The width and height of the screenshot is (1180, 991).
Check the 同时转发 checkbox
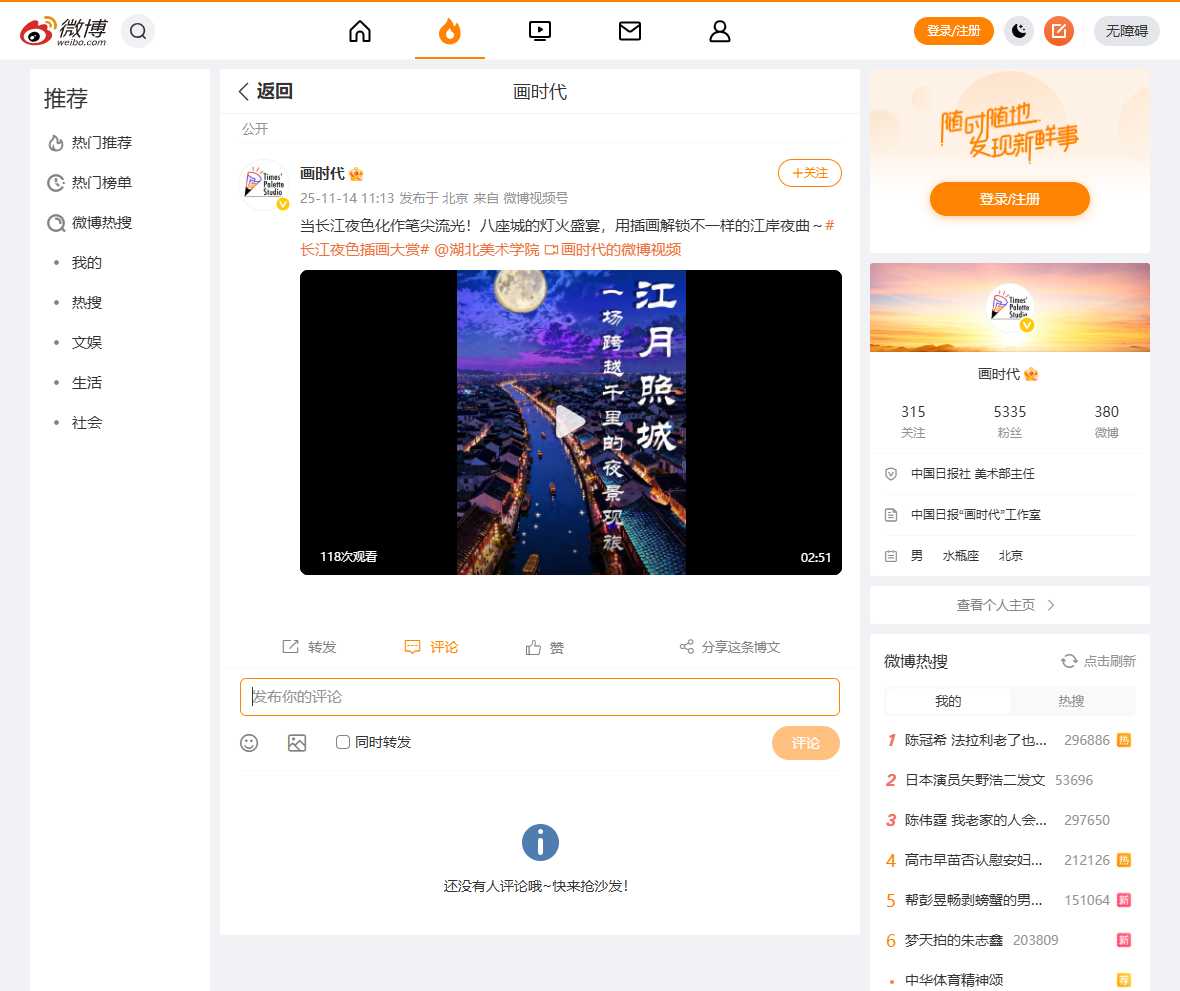(x=343, y=742)
